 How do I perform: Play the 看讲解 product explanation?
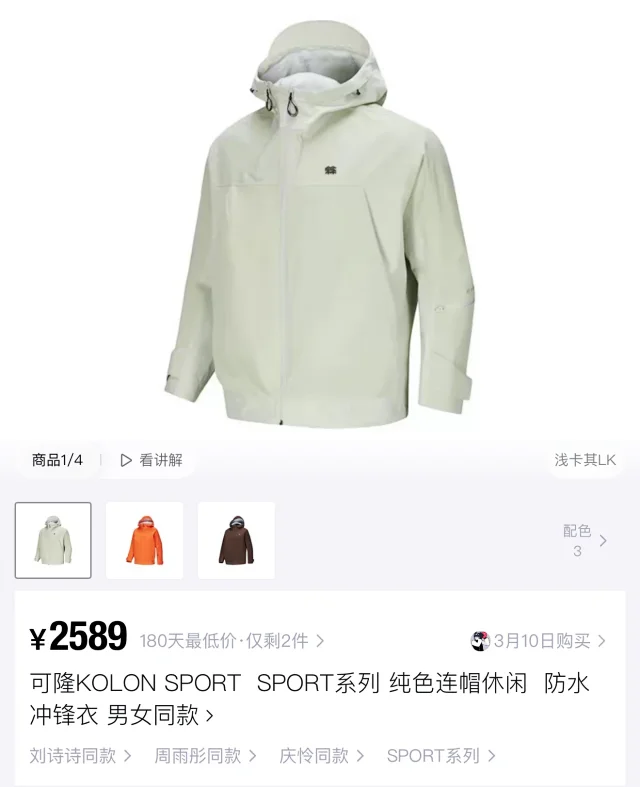point(151,460)
